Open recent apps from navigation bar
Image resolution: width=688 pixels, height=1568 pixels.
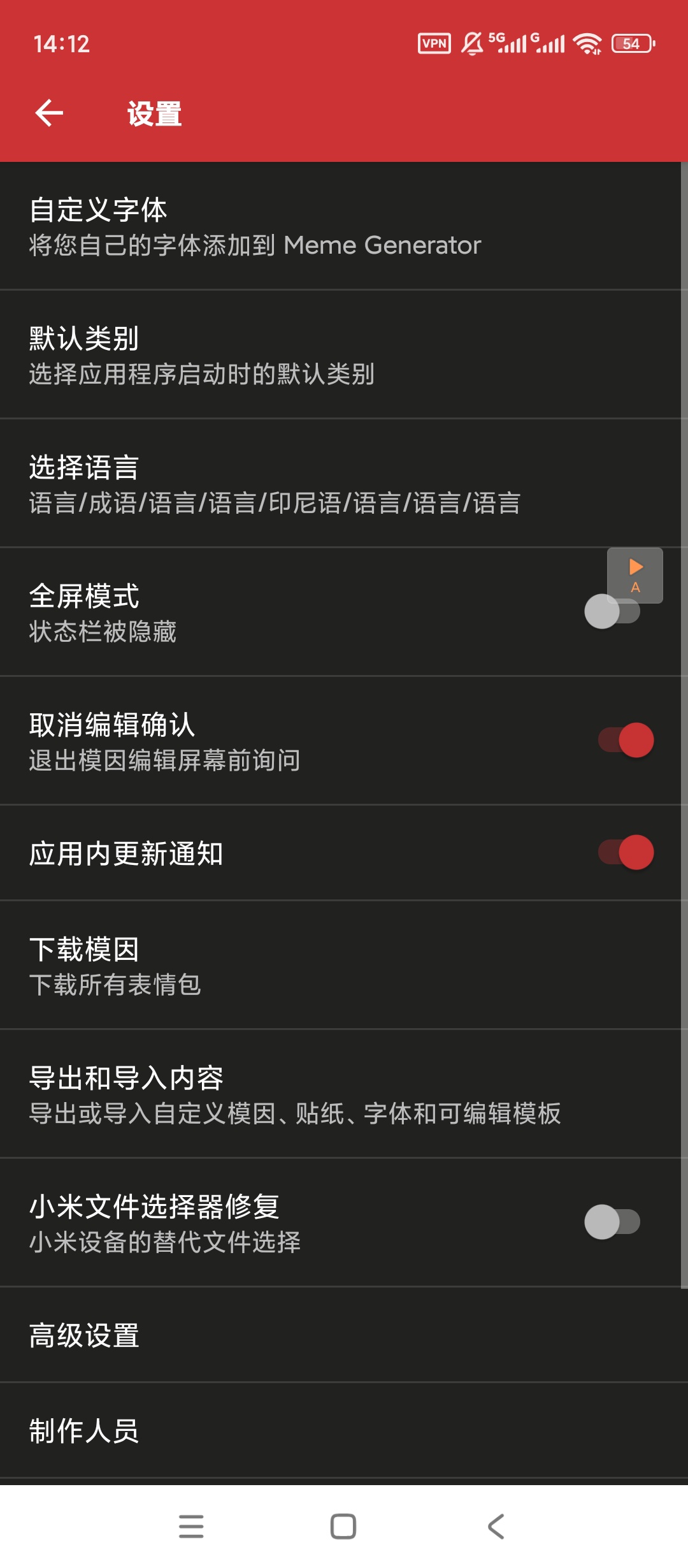coord(191,1527)
